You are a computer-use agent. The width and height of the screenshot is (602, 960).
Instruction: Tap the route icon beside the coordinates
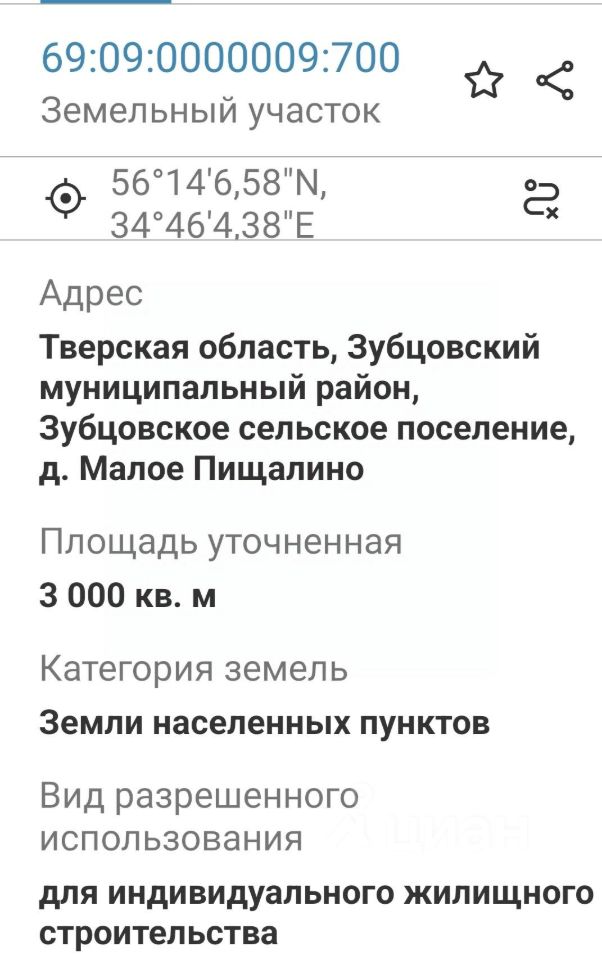(x=542, y=198)
